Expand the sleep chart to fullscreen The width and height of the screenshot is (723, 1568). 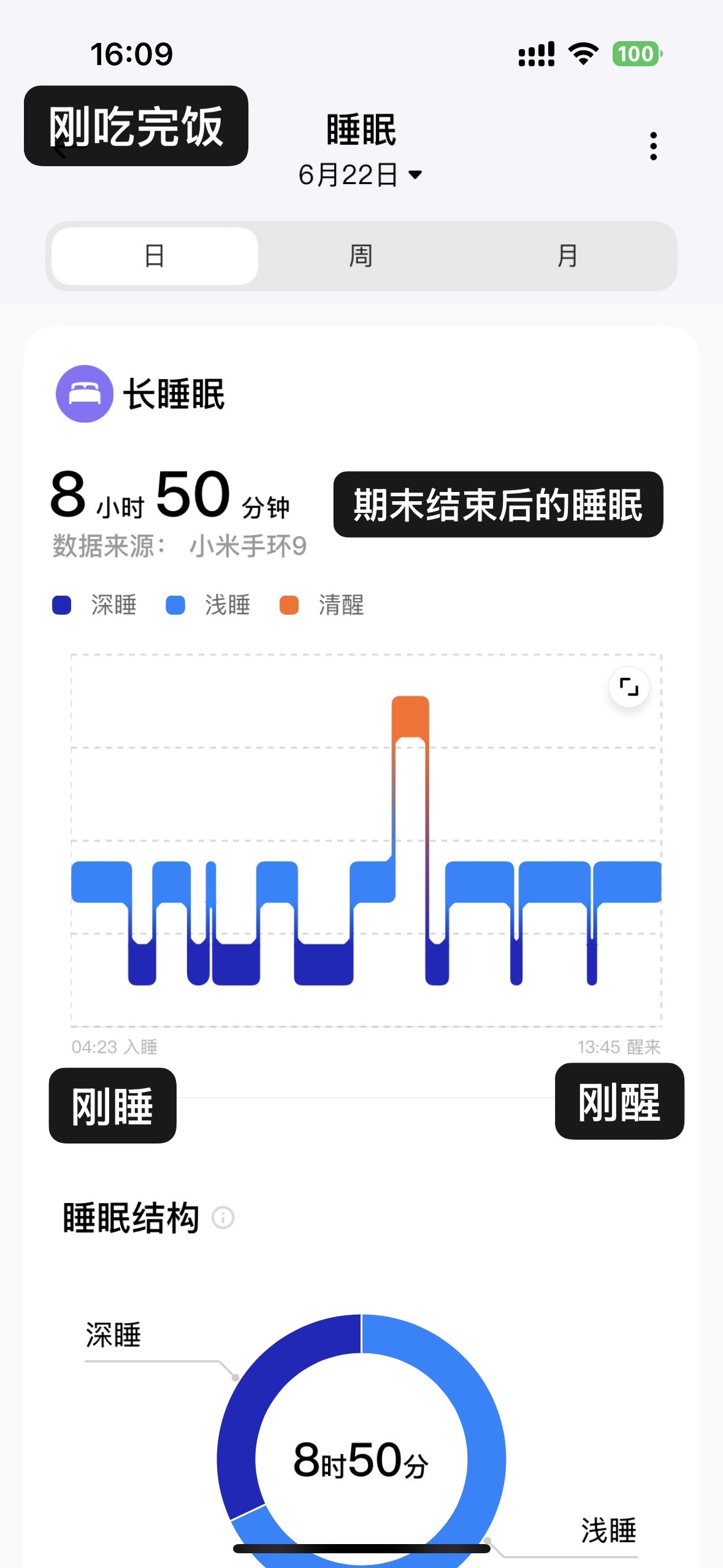629,686
